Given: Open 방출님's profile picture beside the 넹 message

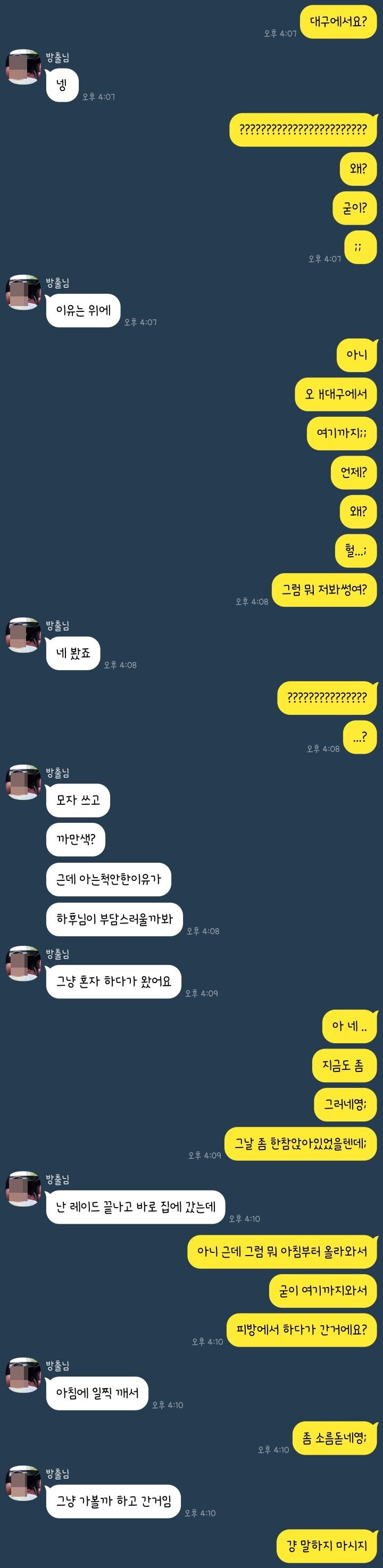Looking at the screenshot, I should (x=23, y=67).
